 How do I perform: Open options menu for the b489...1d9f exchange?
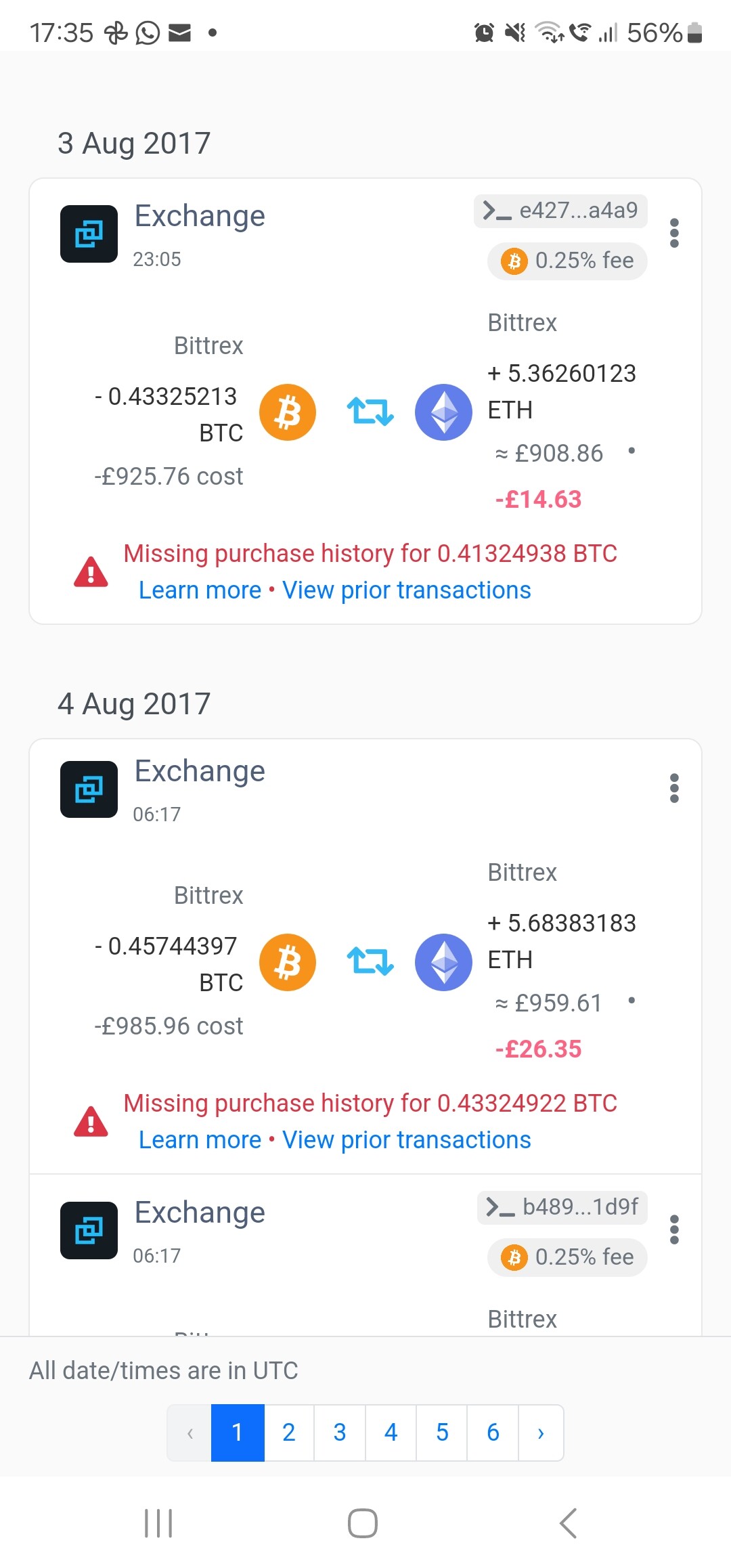(673, 1229)
